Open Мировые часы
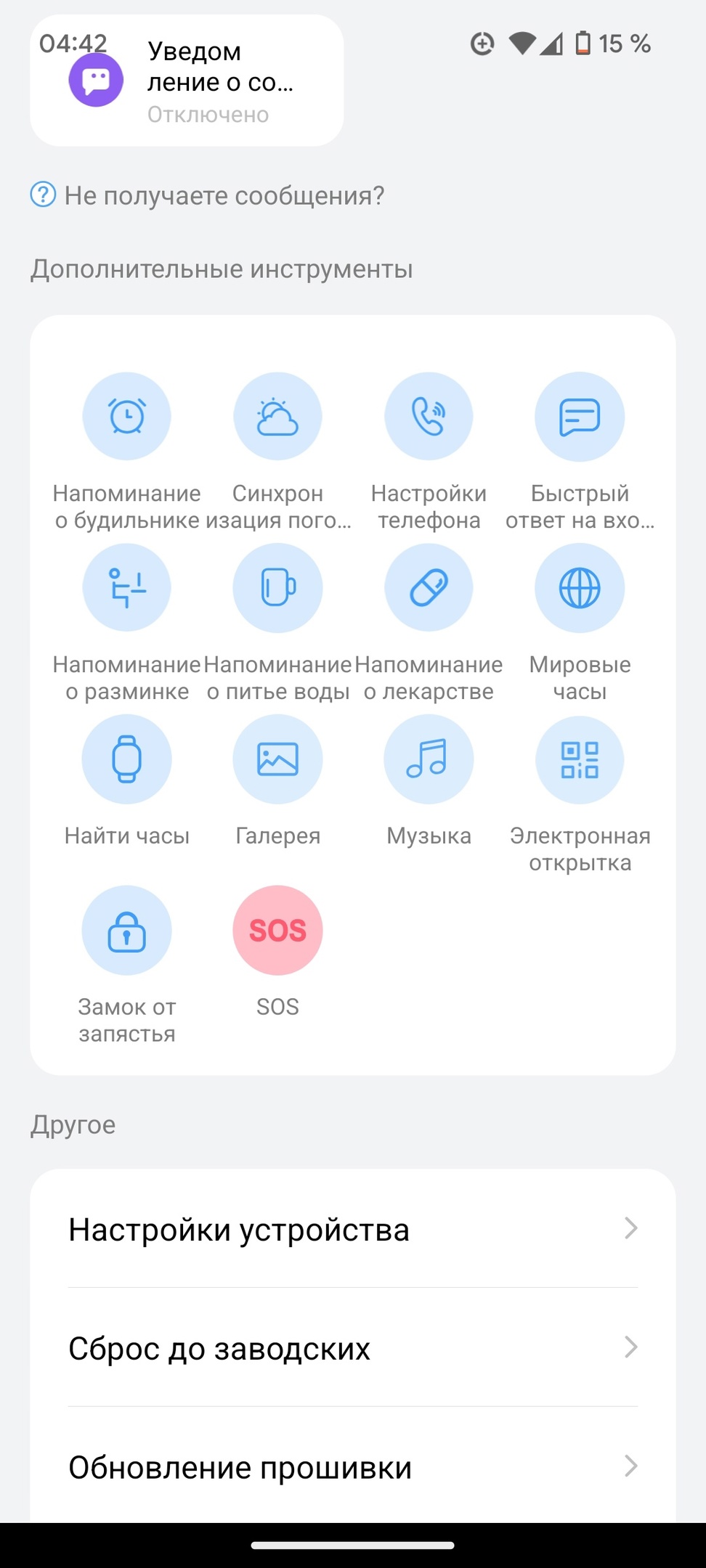706x1568 pixels. point(580,623)
